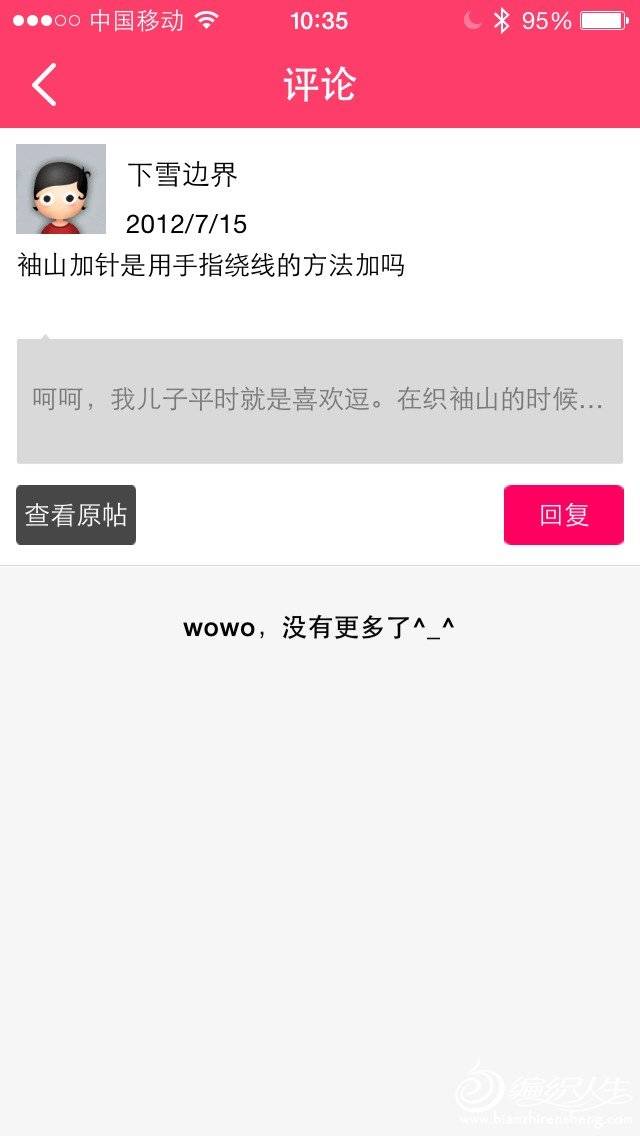Open the quoted gray reply text

pyautogui.click(x=320, y=401)
